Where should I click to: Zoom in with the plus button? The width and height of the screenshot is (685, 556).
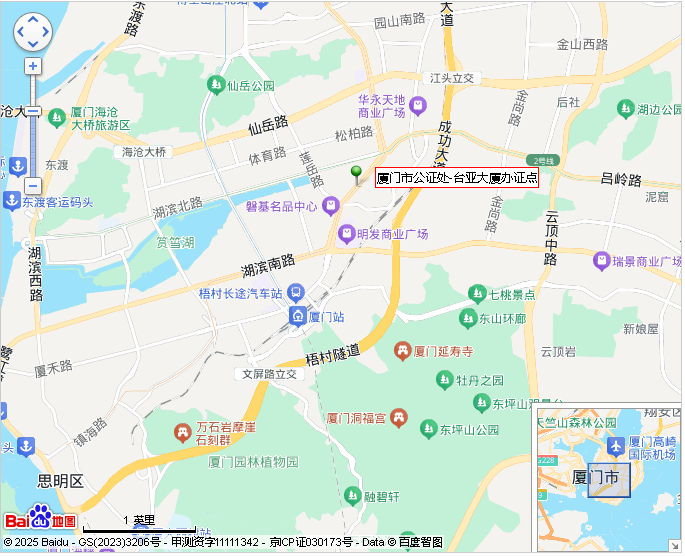[33, 66]
